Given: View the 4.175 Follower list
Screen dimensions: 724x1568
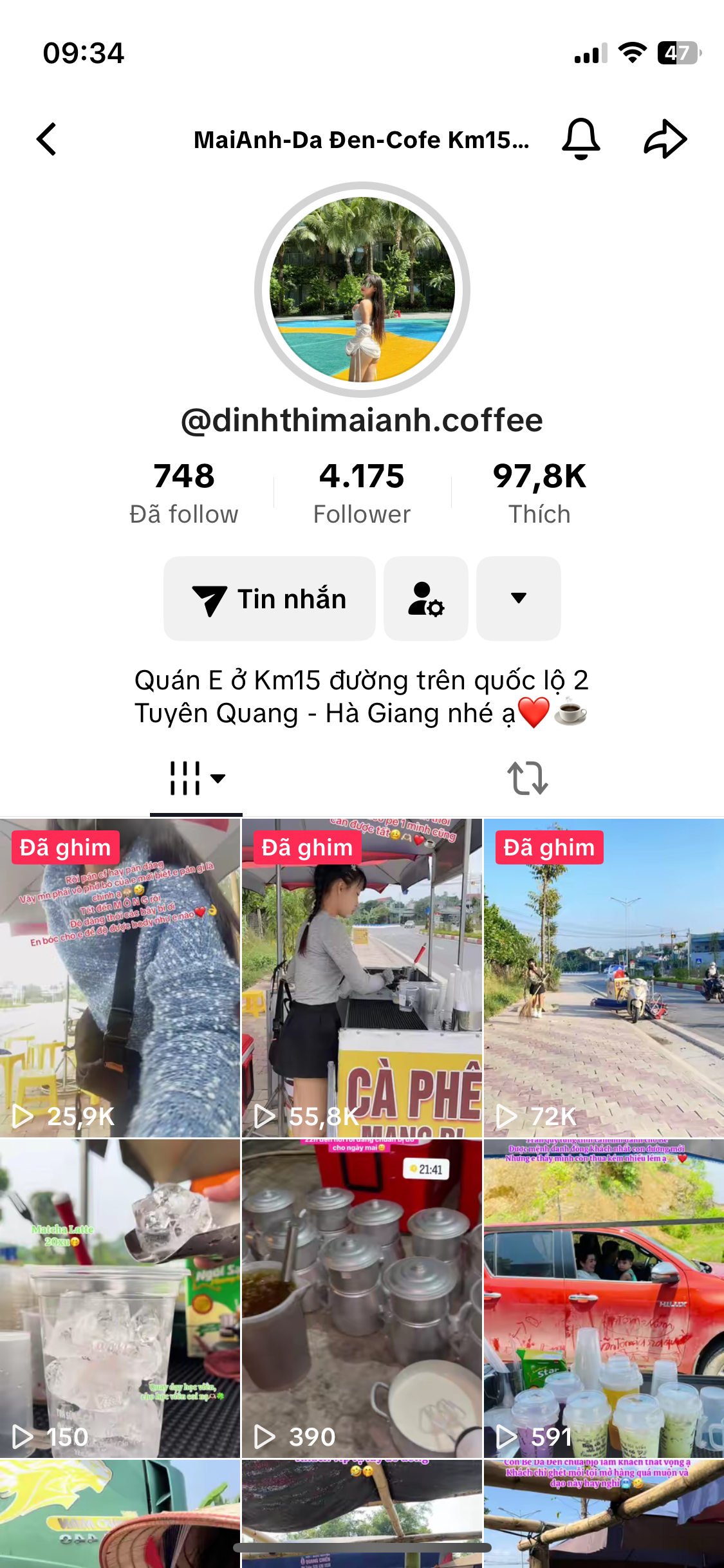Looking at the screenshot, I should [362, 492].
